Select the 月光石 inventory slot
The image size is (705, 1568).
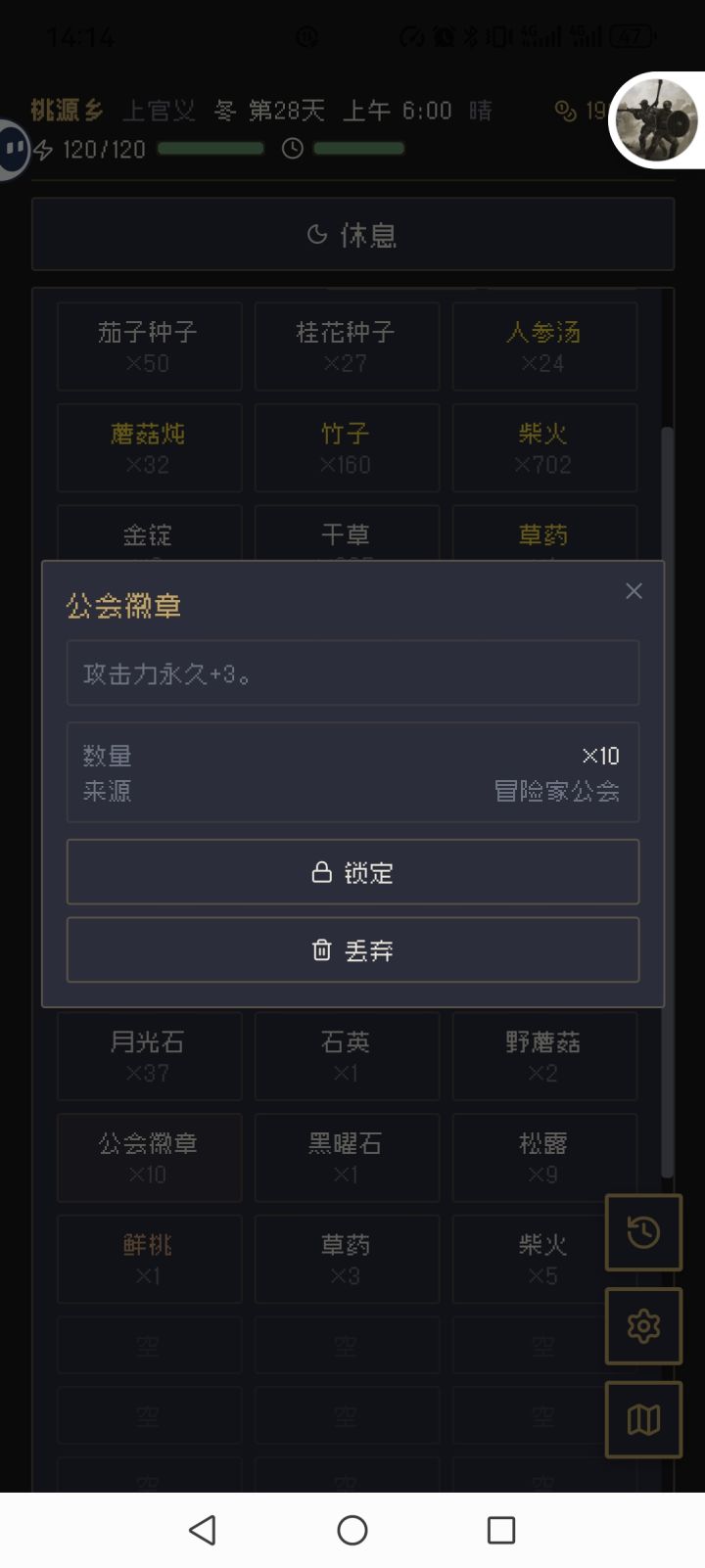click(149, 1057)
